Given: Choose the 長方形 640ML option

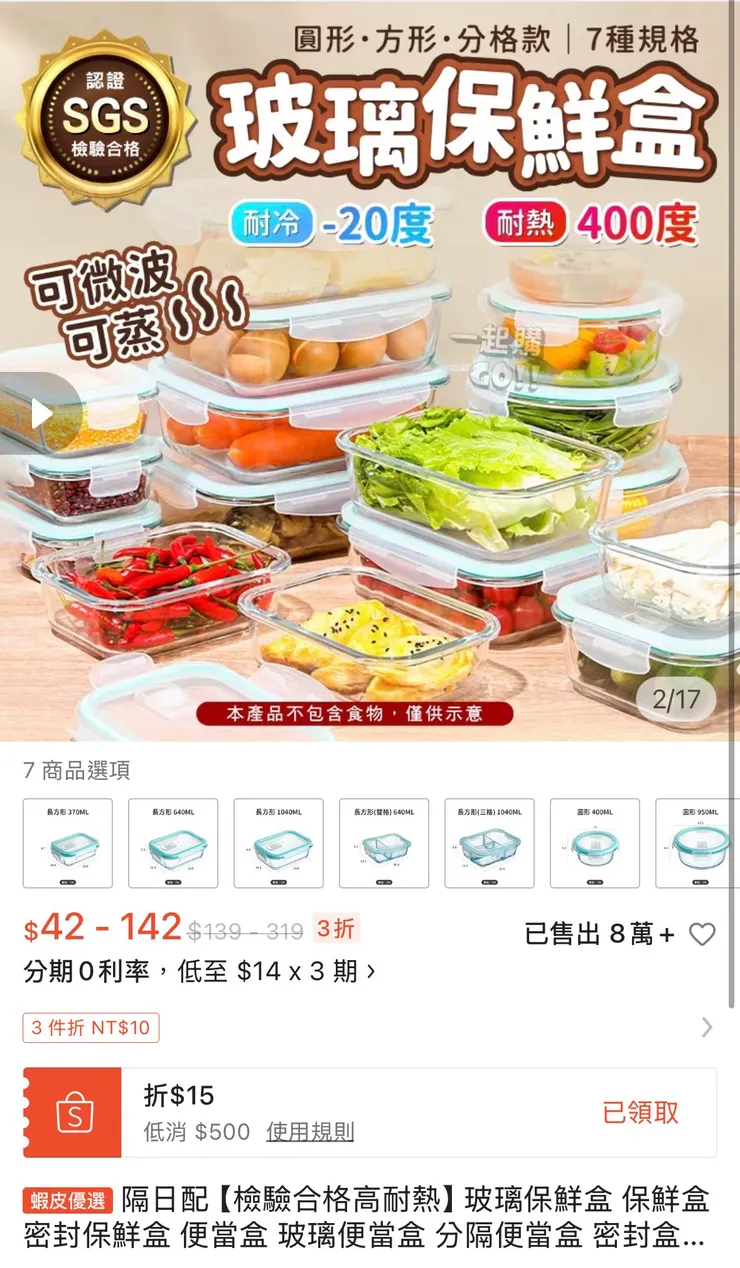Looking at the screenshot, I should (x=173, y=843).
